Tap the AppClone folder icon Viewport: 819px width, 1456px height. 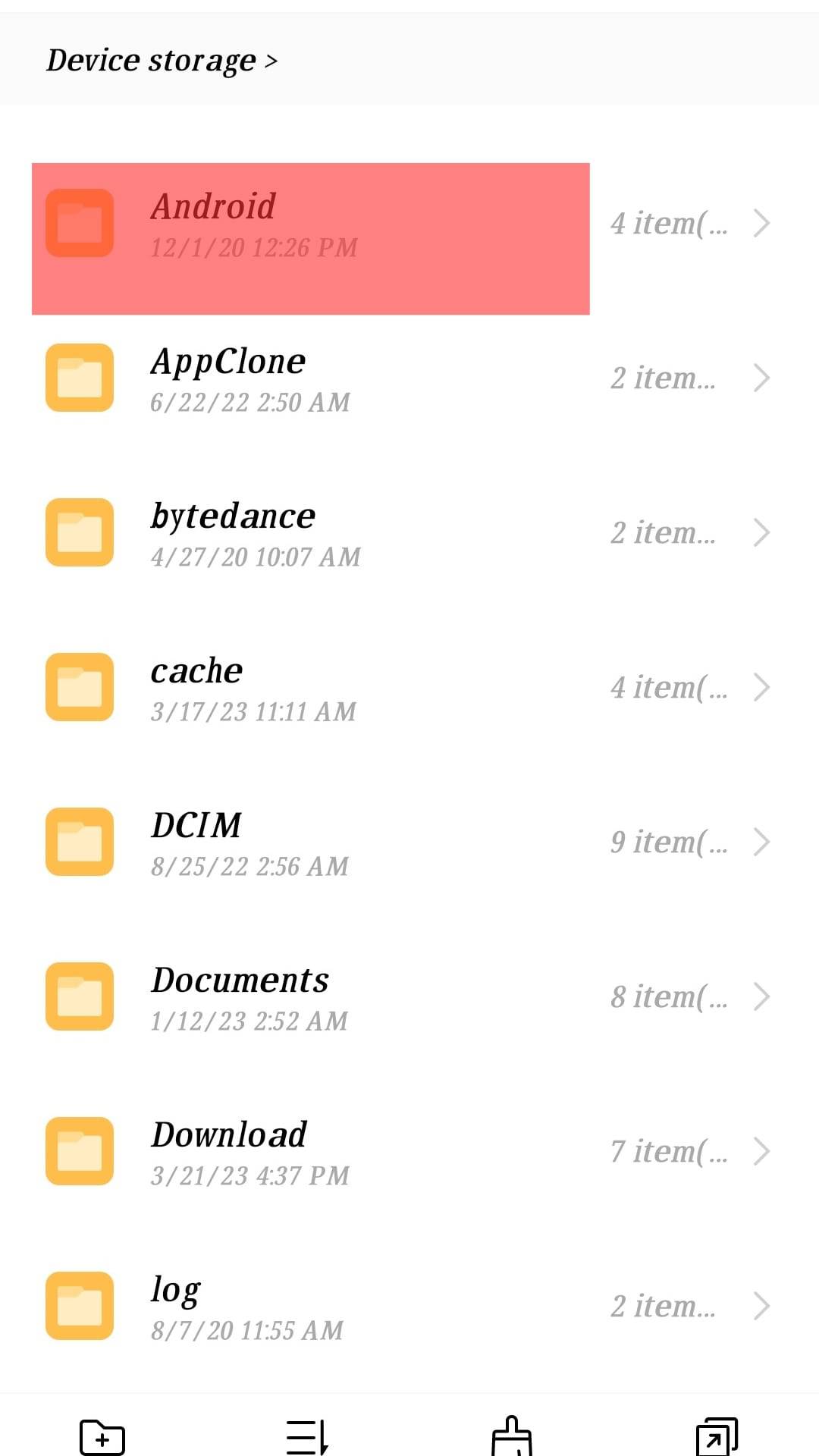tap(79, 378)
